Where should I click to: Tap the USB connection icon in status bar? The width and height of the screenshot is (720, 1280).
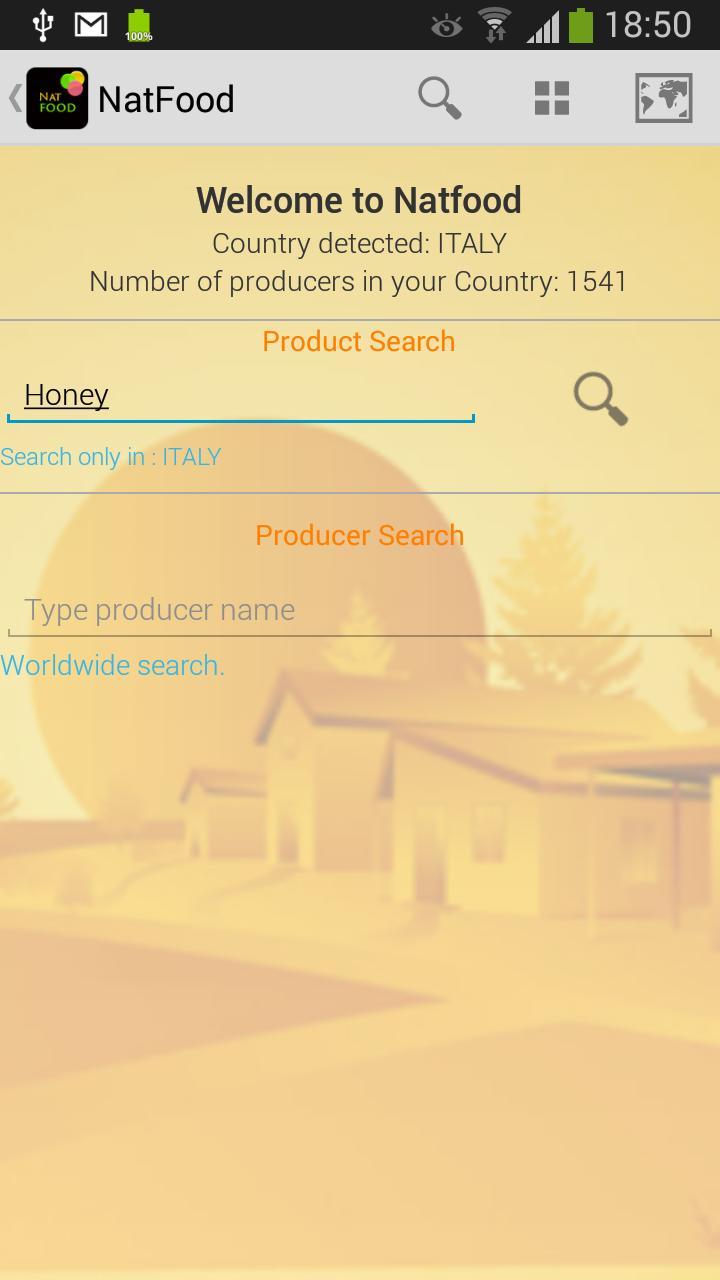(41, 24)
